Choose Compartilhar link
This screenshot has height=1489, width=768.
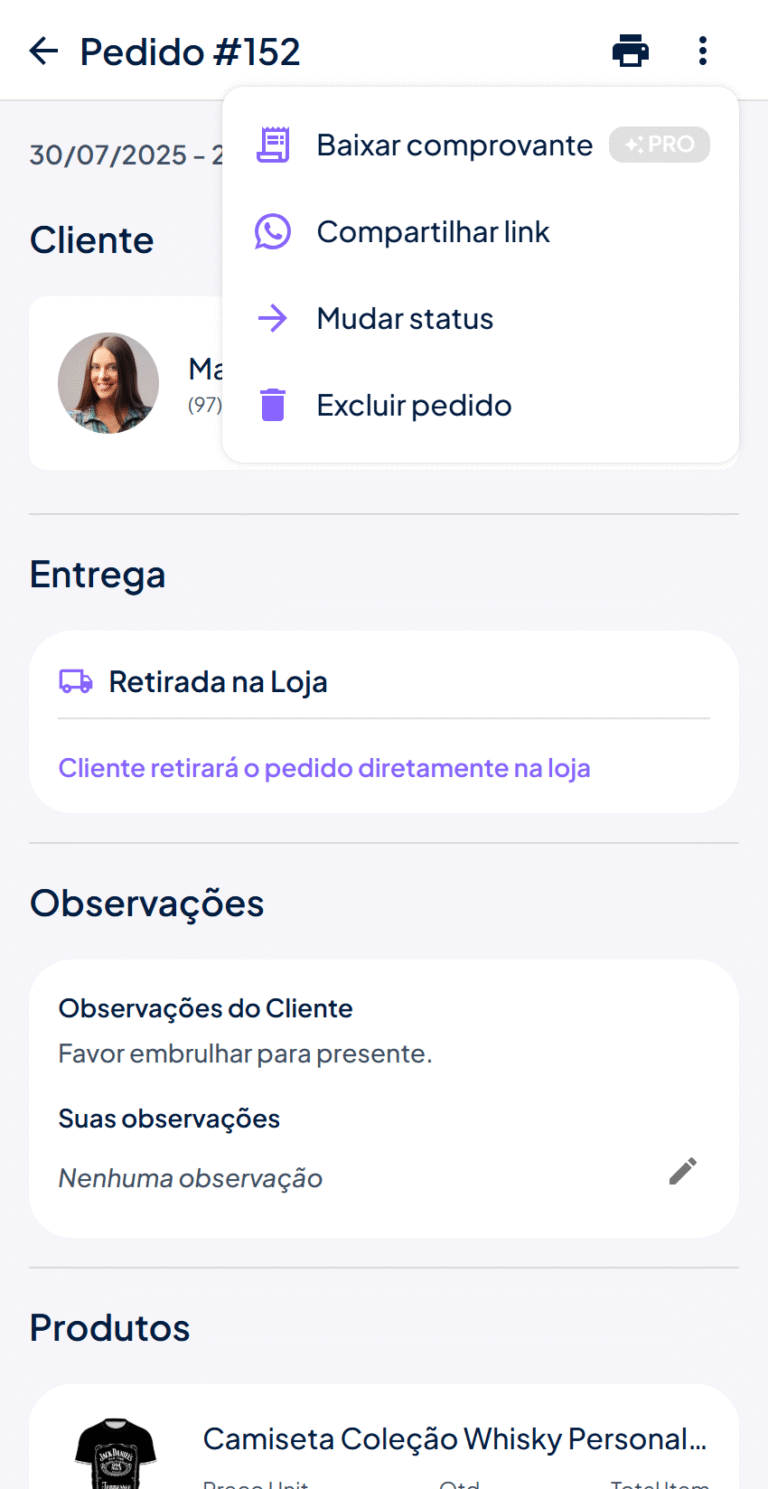click(433, 232)
